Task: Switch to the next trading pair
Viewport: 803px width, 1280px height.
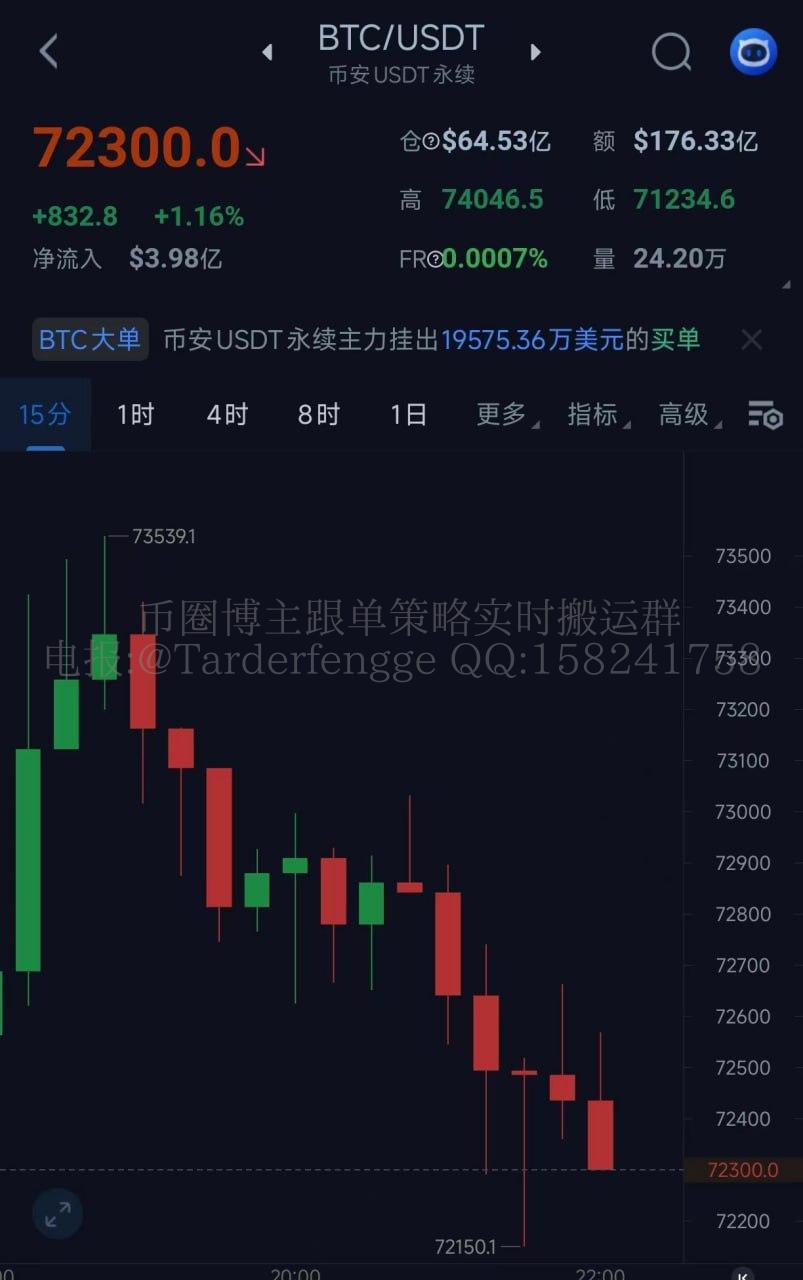Action: tap(535, 52)
